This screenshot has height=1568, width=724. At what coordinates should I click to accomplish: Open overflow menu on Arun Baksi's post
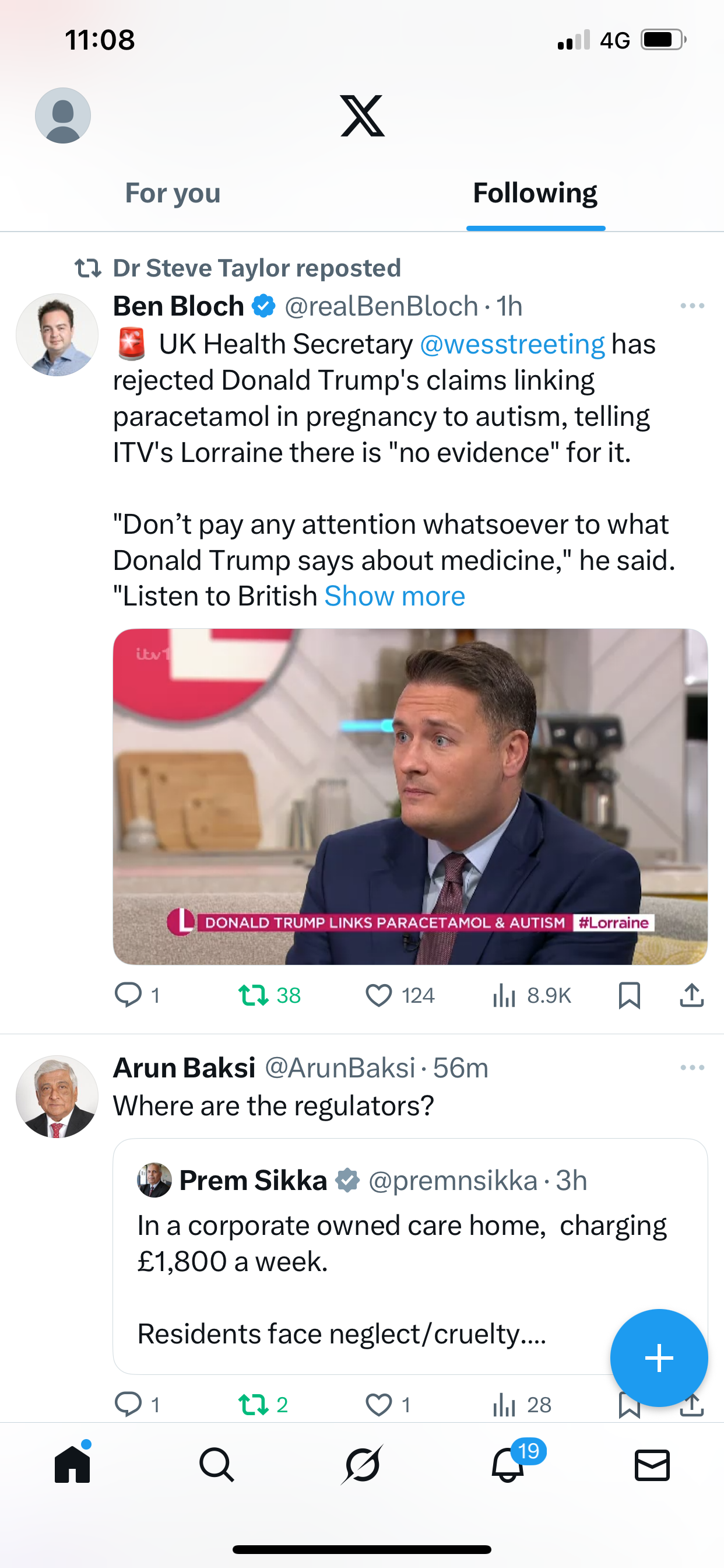coord(692,1067)
